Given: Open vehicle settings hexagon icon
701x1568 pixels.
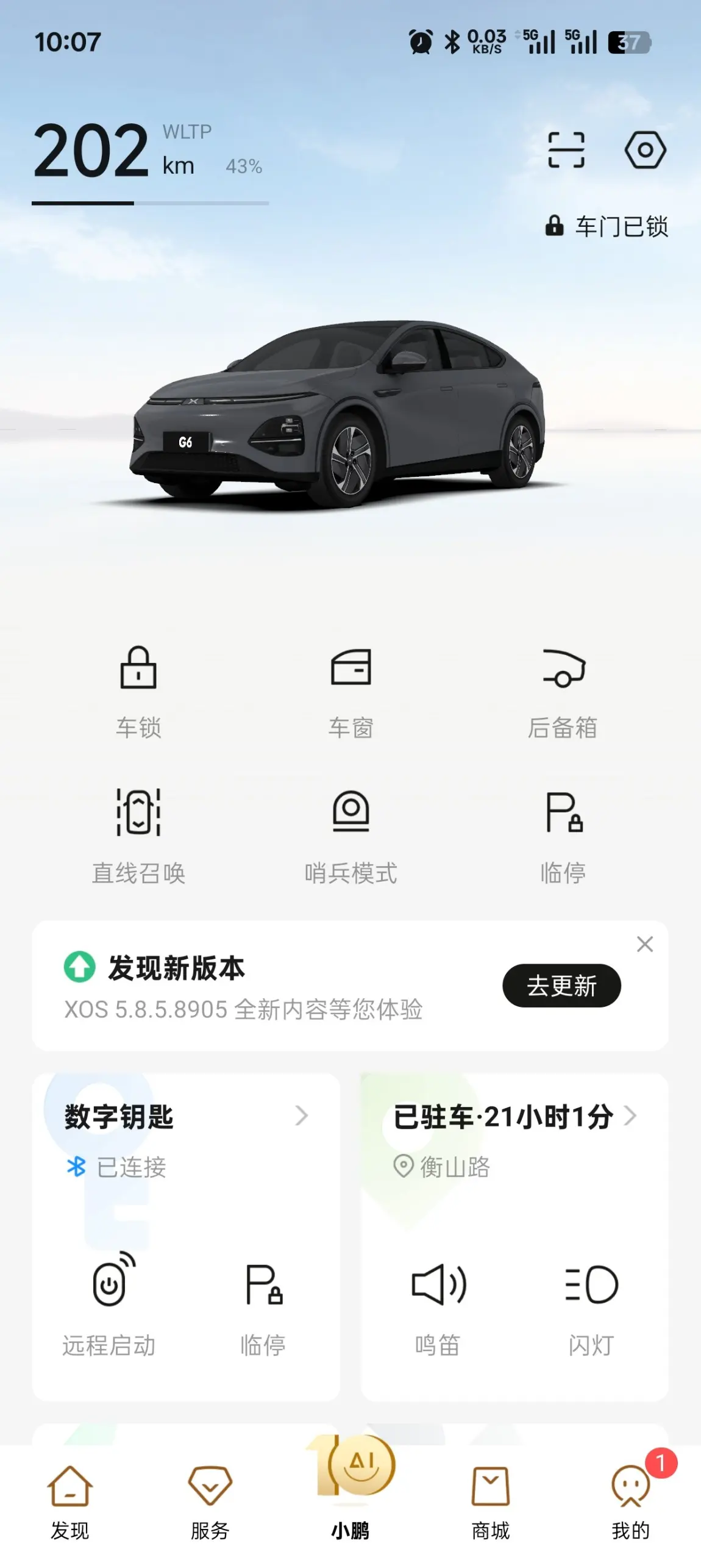Looking at the screenshot, I should point(645,150).
